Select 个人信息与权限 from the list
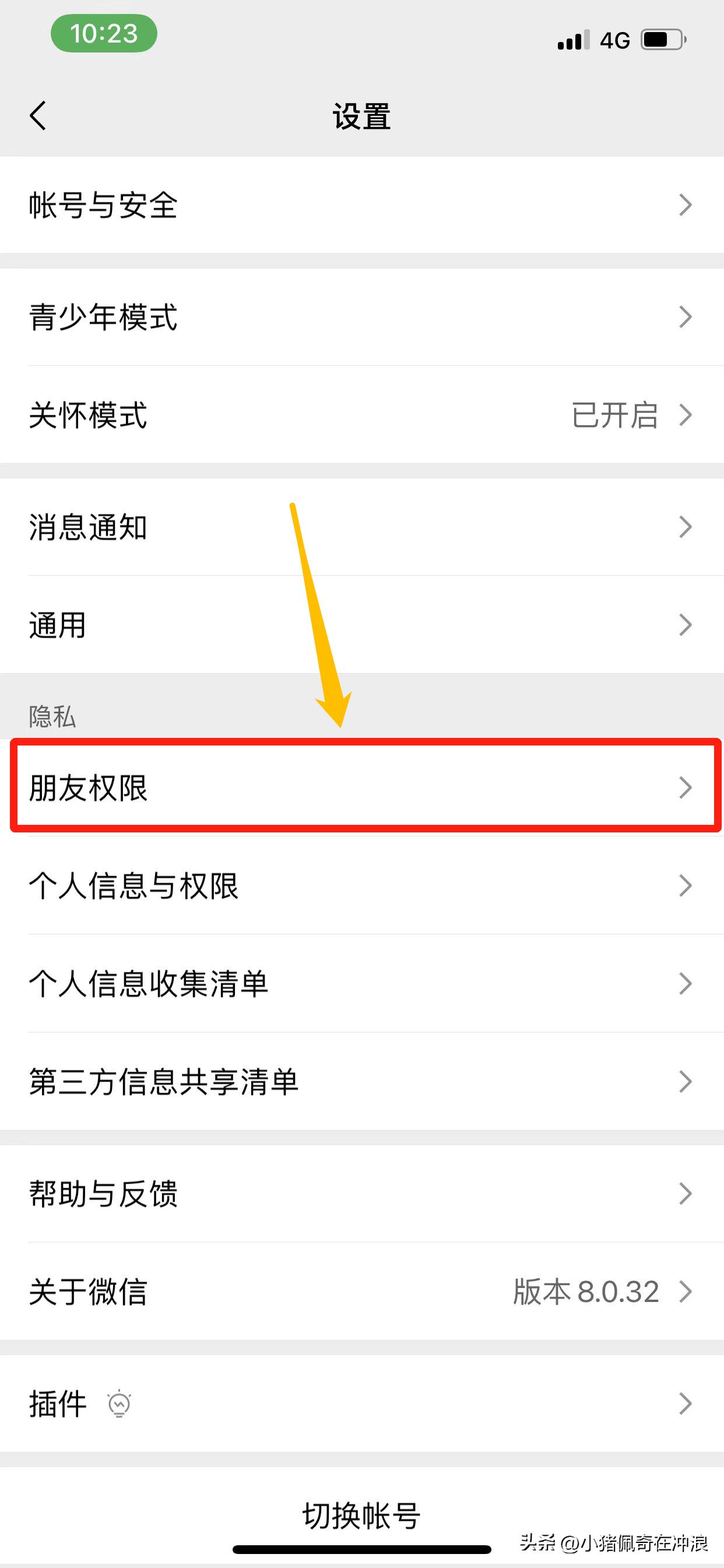 pyautogui.click(x=362, y=887)
